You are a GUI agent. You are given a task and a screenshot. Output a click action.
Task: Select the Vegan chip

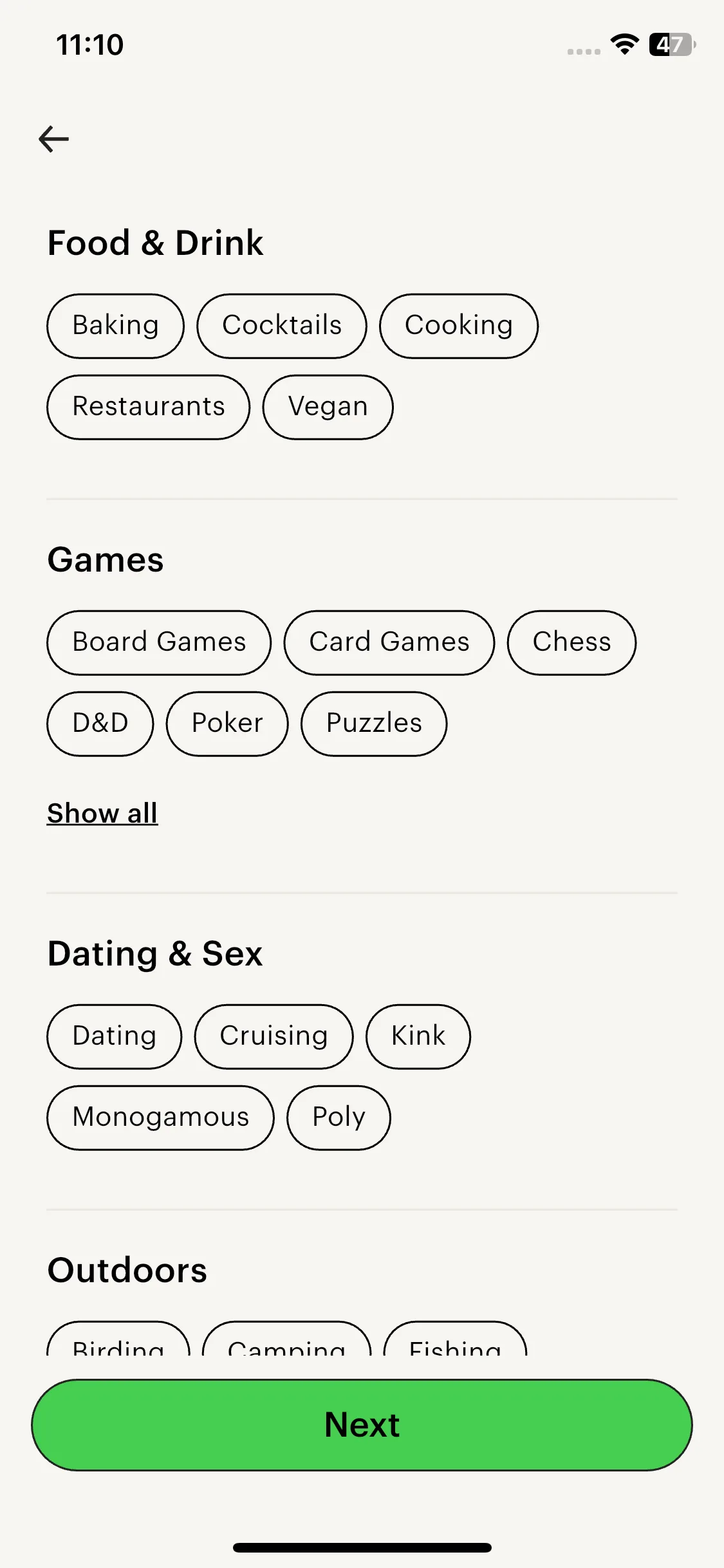[328, 407]
